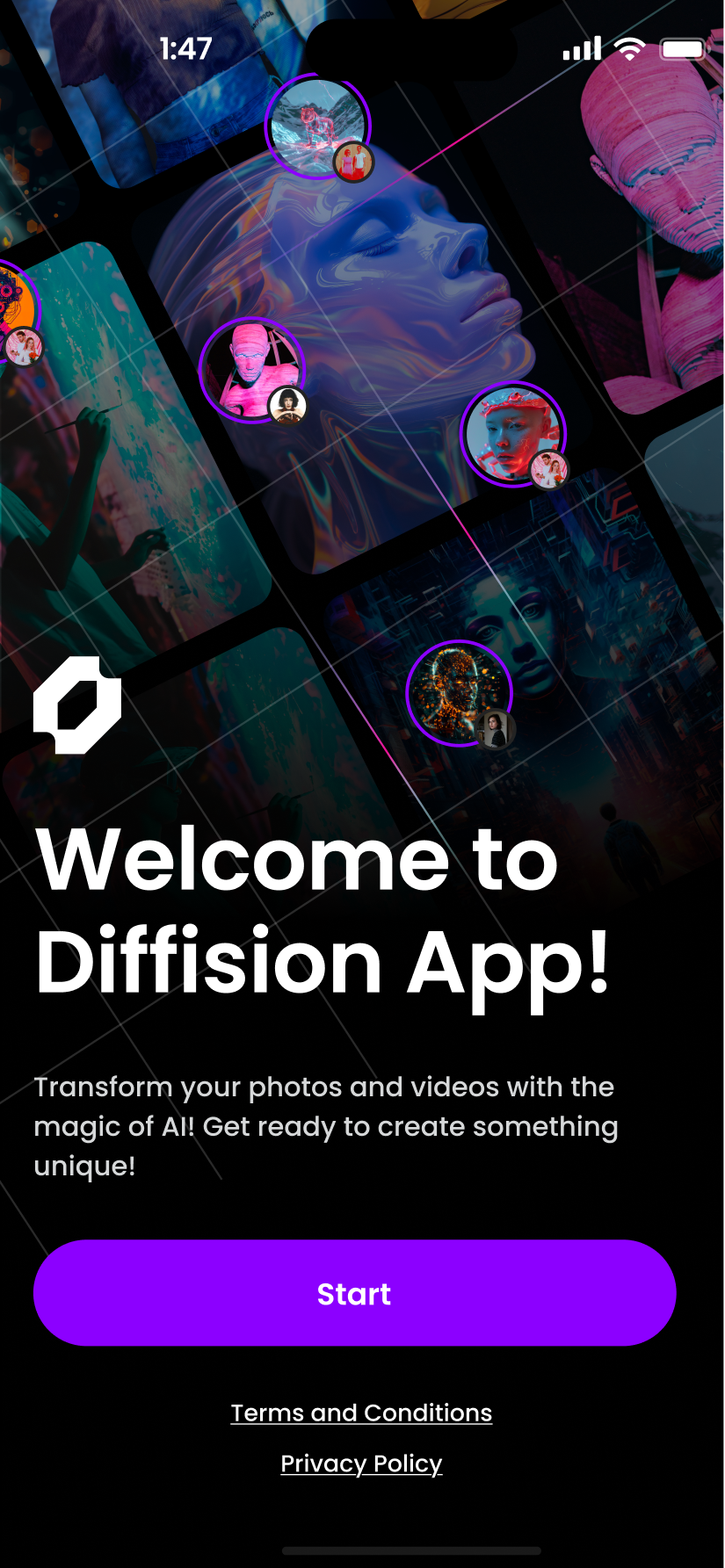The image size is (725, 1568).
Task: Open the Privacy Policy link
Action: (x=361, y=1463)
